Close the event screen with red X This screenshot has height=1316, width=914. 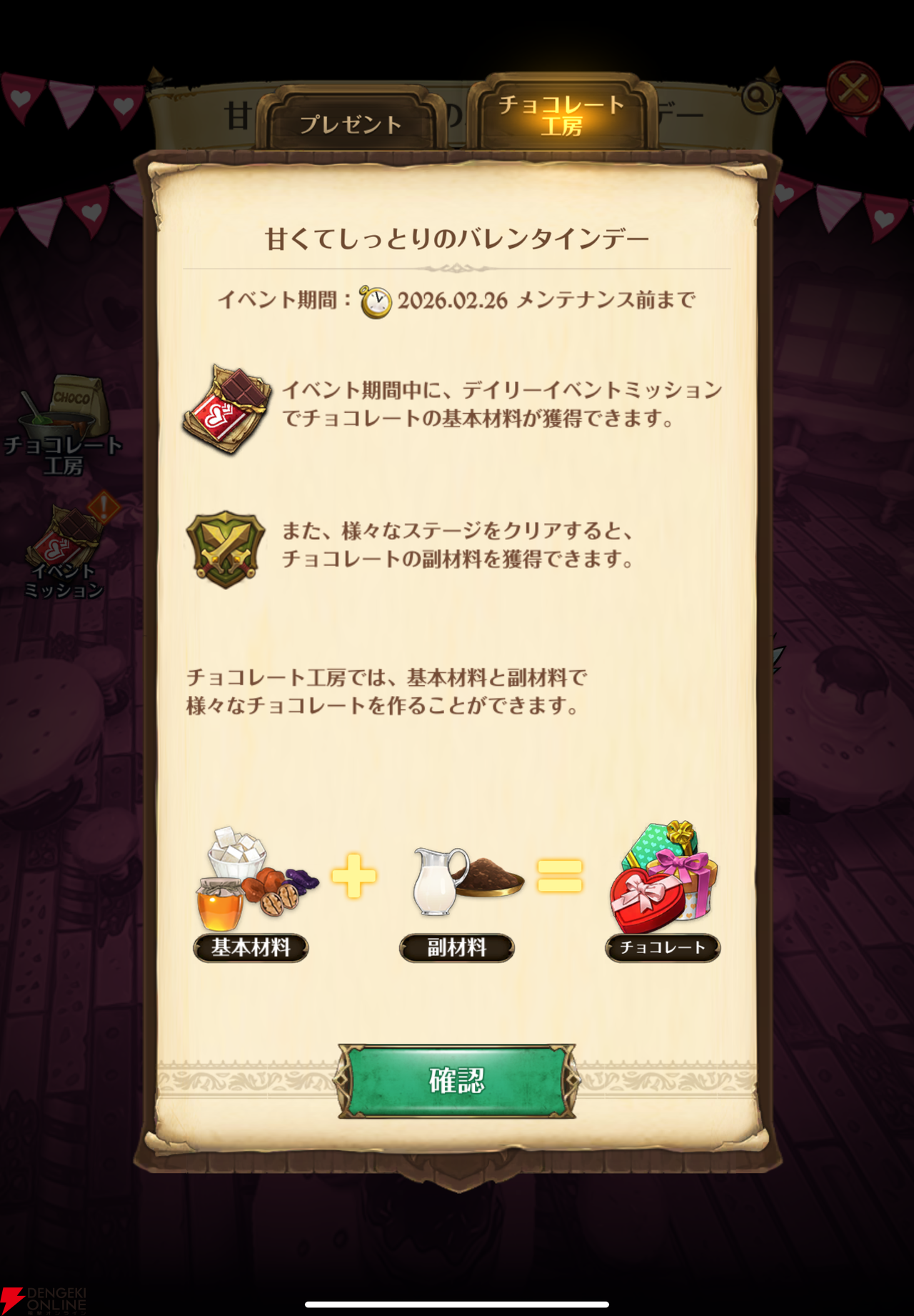[853, 89]
